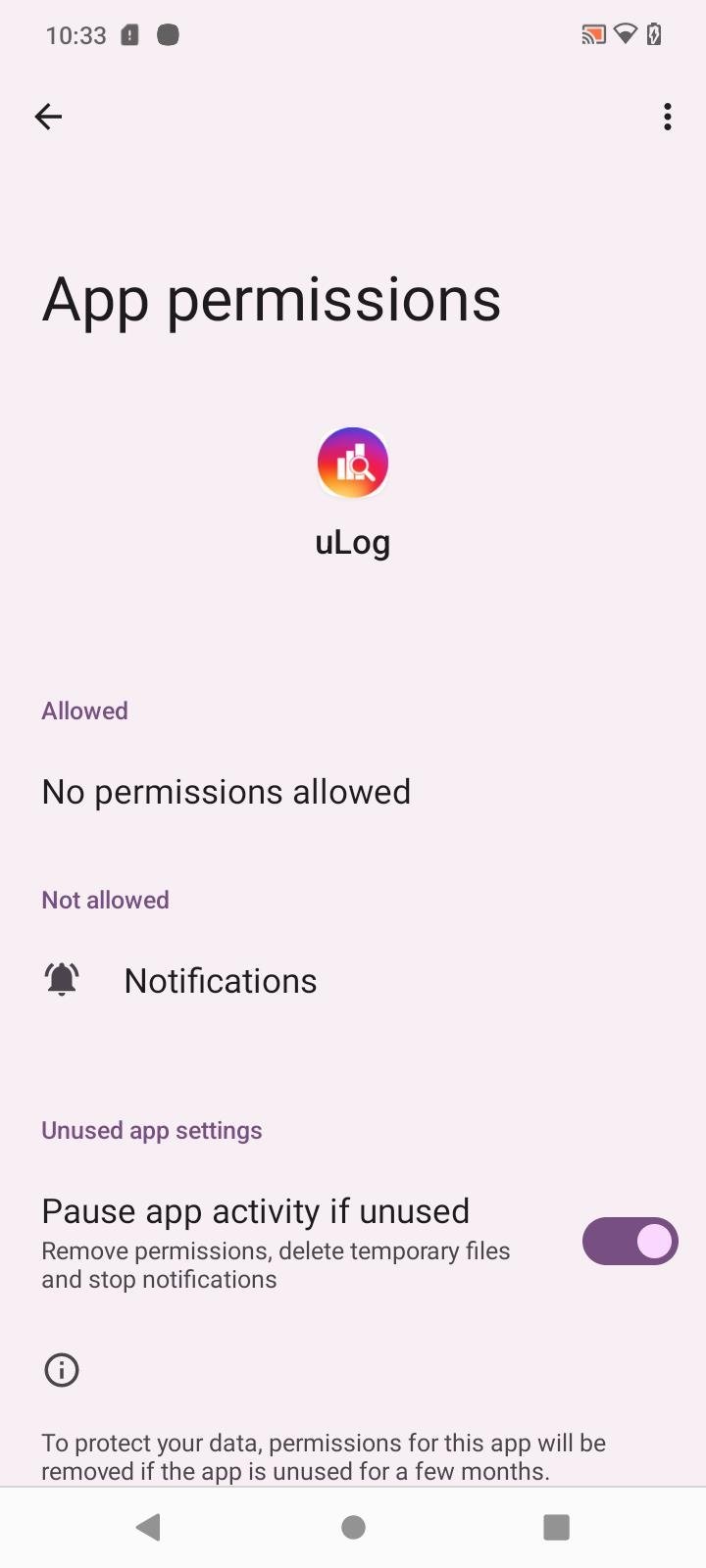This screenshot has width=706, height=1568.
Task: Open the three-dot overflow menu
Action: 667,117
